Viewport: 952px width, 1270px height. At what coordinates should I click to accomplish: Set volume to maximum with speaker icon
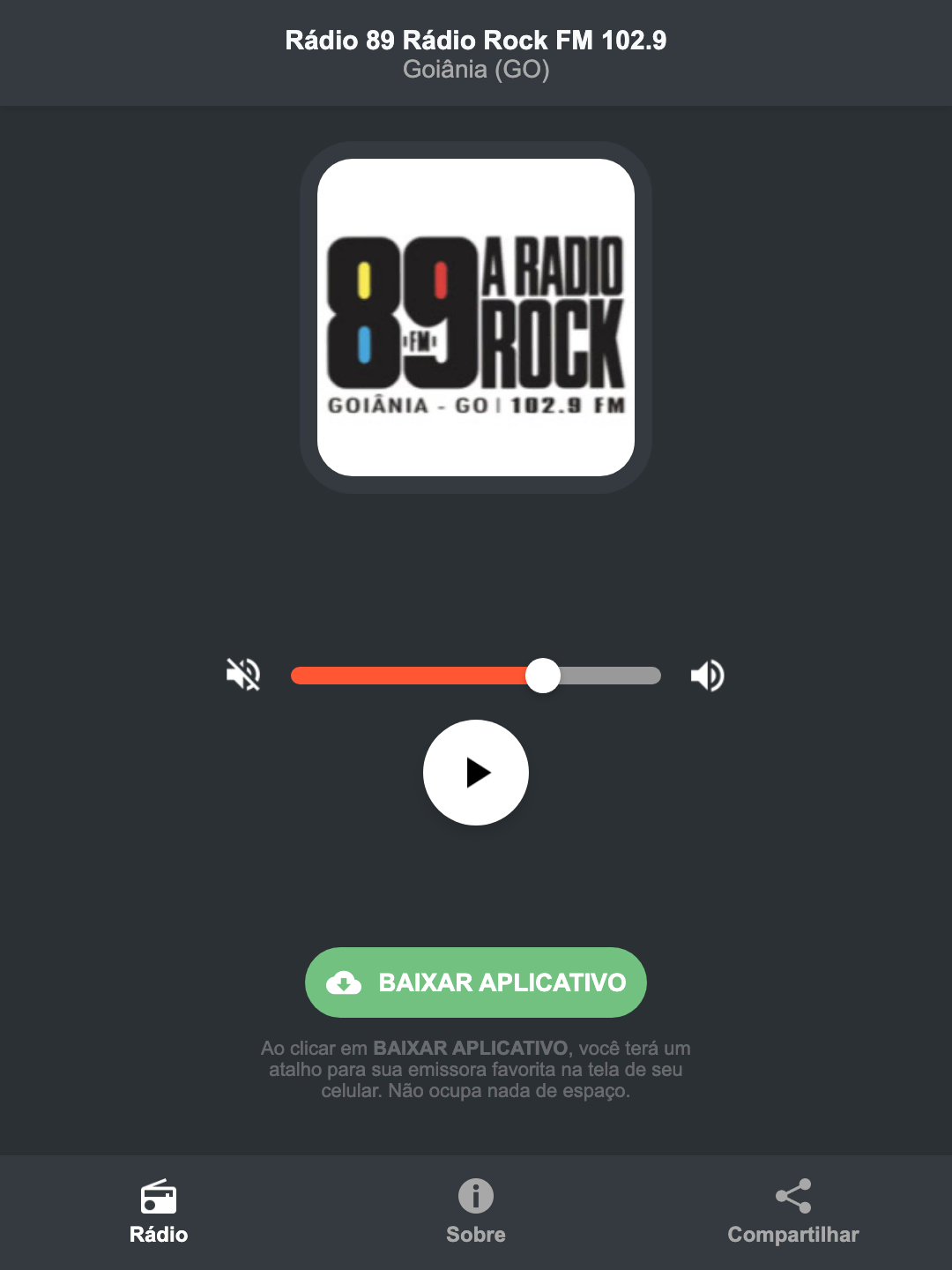pos(707,675)
